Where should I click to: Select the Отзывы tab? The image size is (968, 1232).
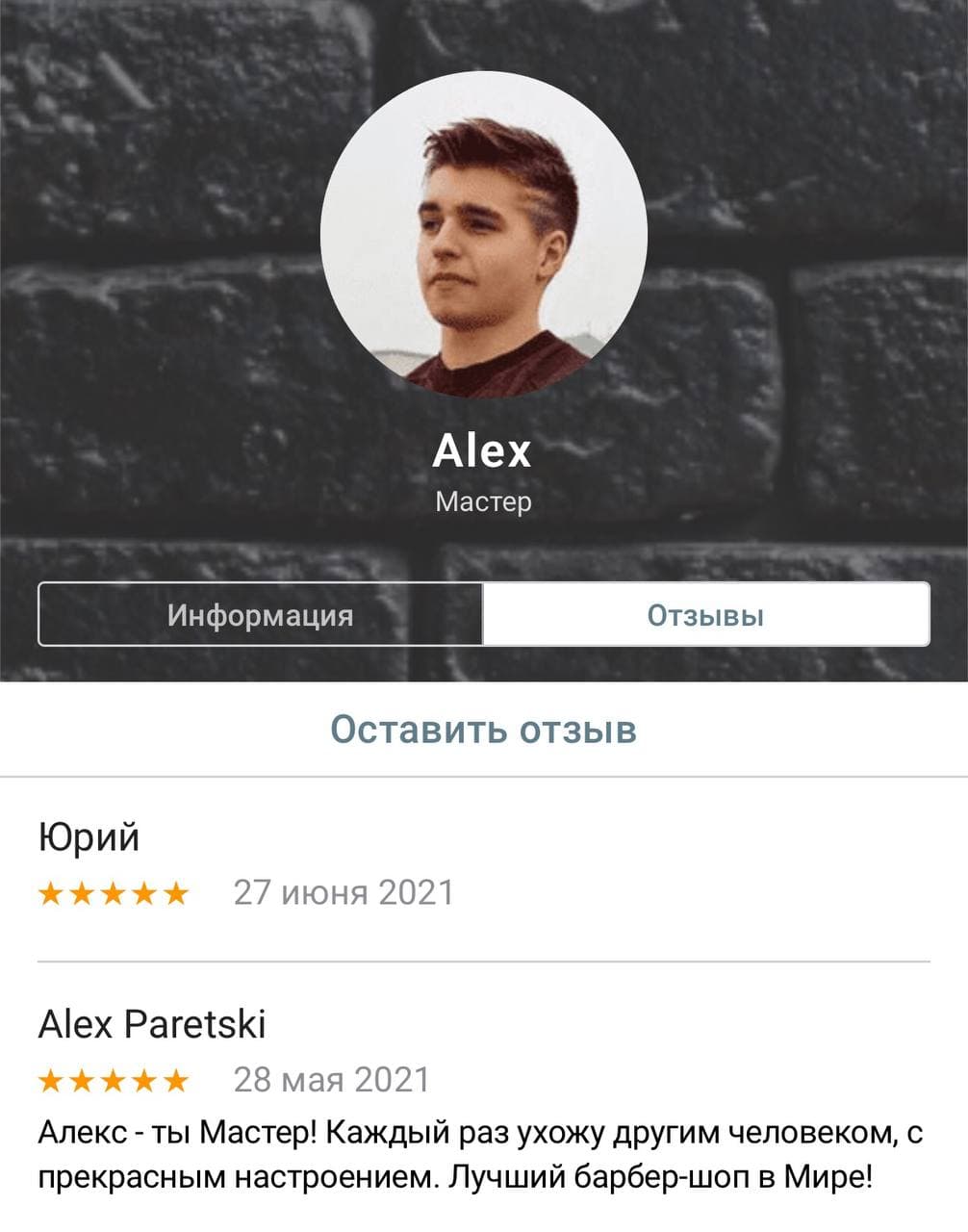click(x=705, y=614)
